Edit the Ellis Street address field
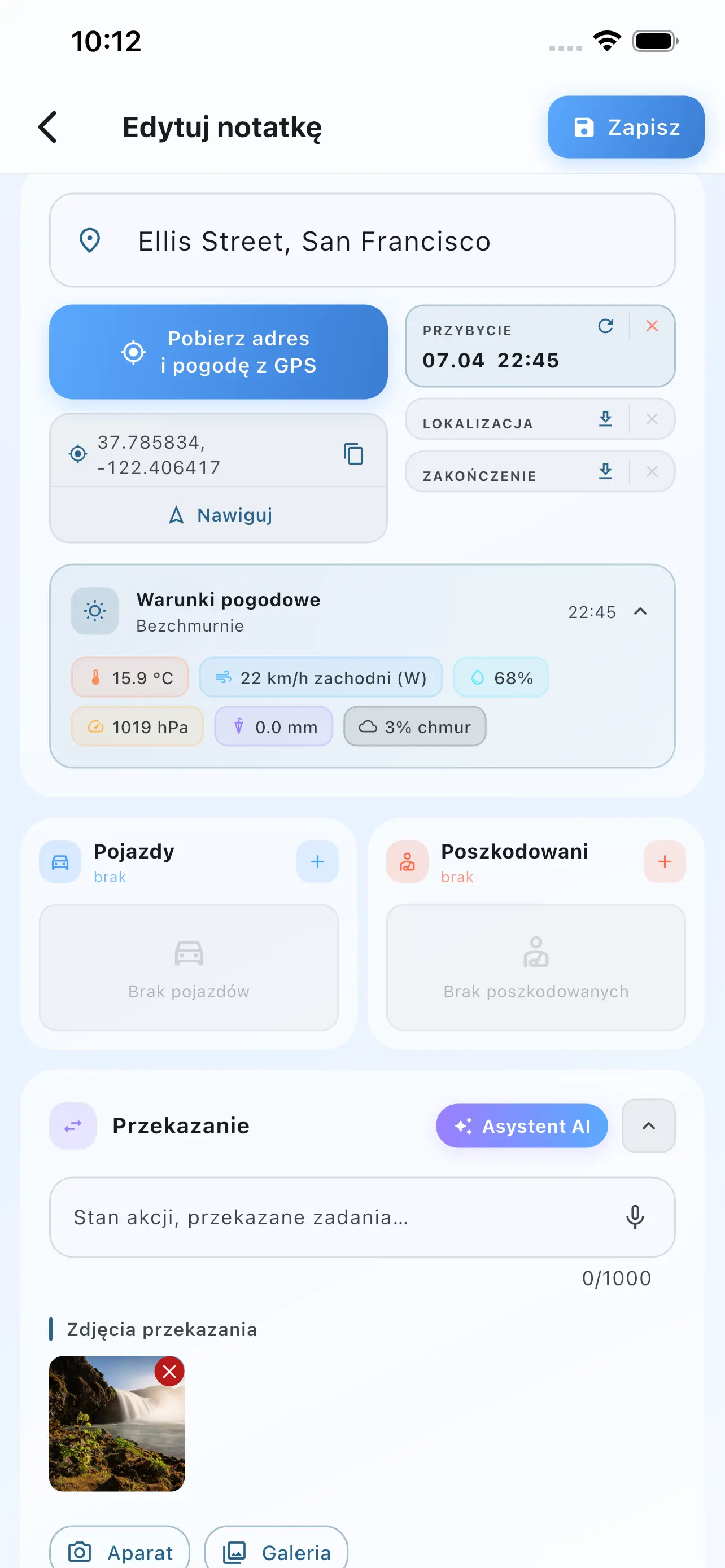The width and height of the screenshot is (725, 1568). (361, 241)
